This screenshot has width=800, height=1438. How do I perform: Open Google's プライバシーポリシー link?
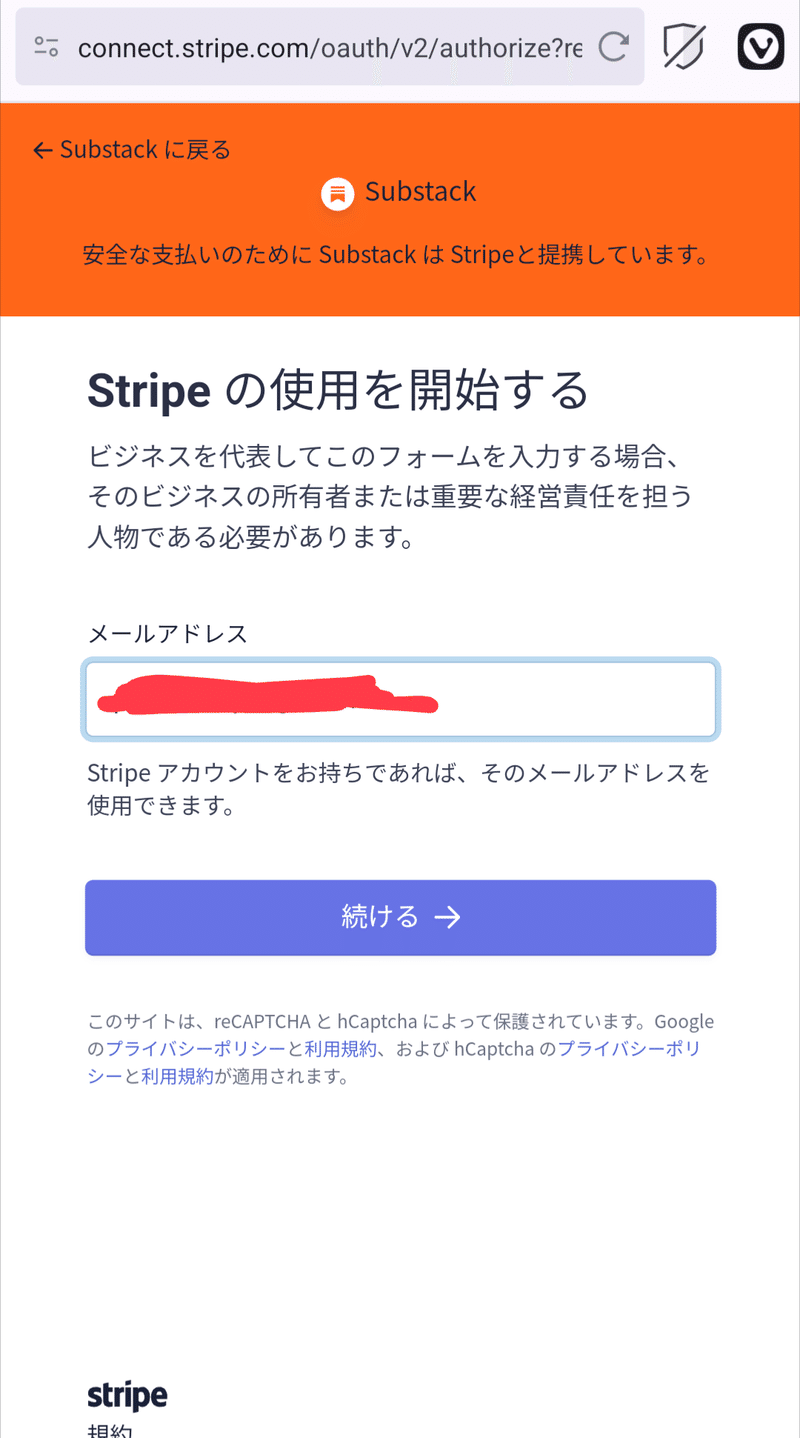pos(197,1049)
